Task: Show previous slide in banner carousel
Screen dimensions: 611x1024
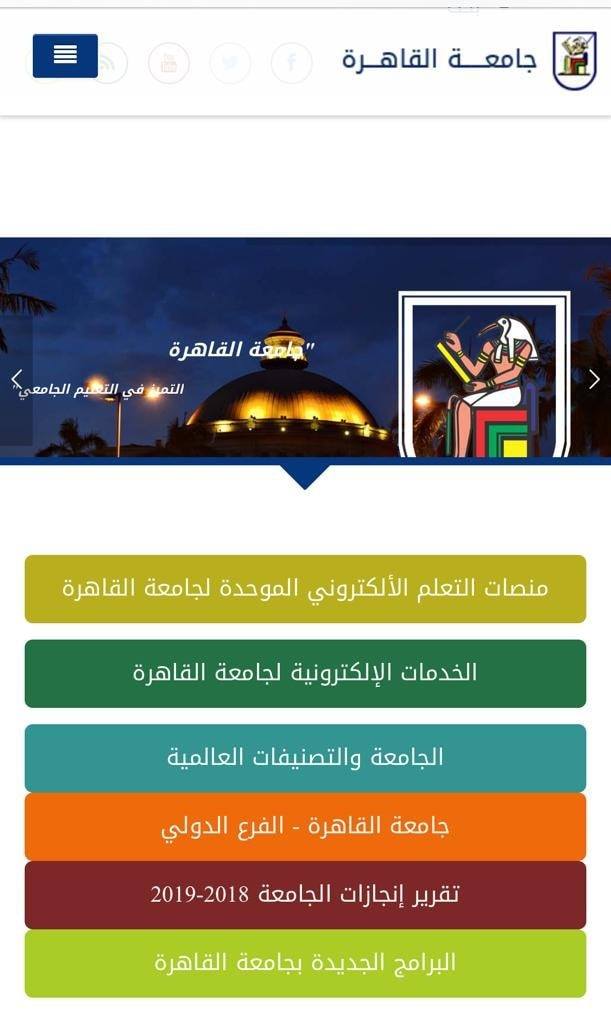Action: click(x=16, y=379)
